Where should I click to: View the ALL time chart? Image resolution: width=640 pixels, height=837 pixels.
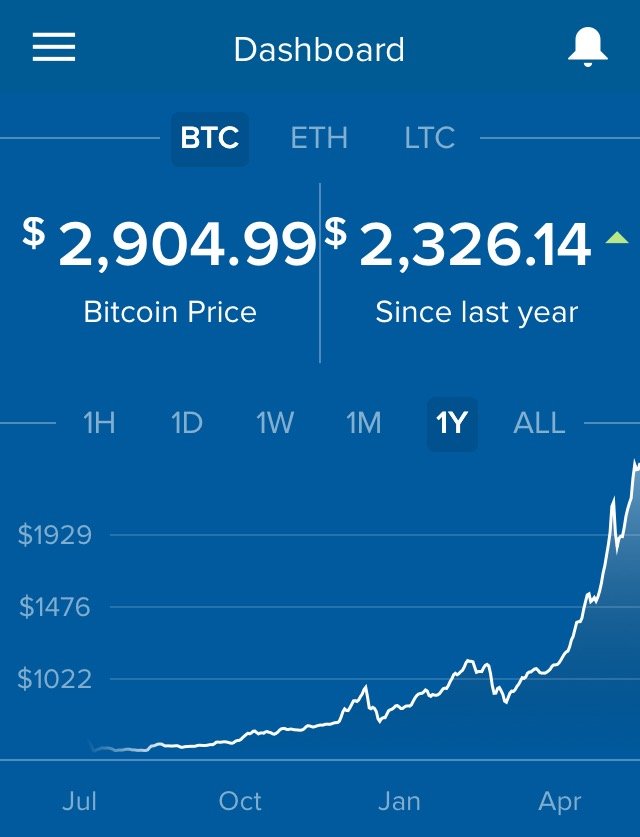[539, 423]
